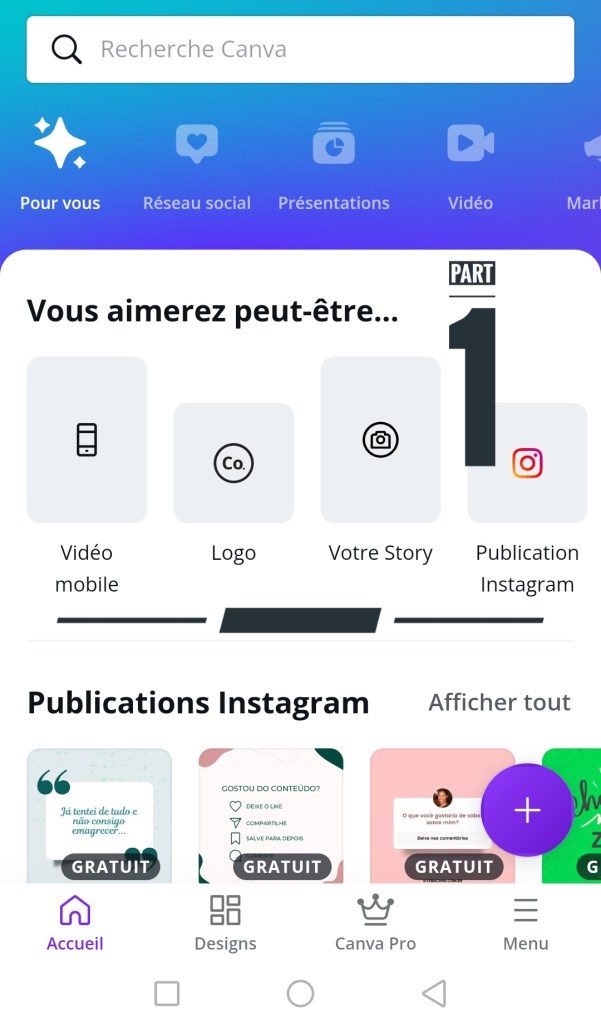Viewport: 601px width, 1023px height.
Task: Choose the Votre Story format
Action: tap(380, 440)
